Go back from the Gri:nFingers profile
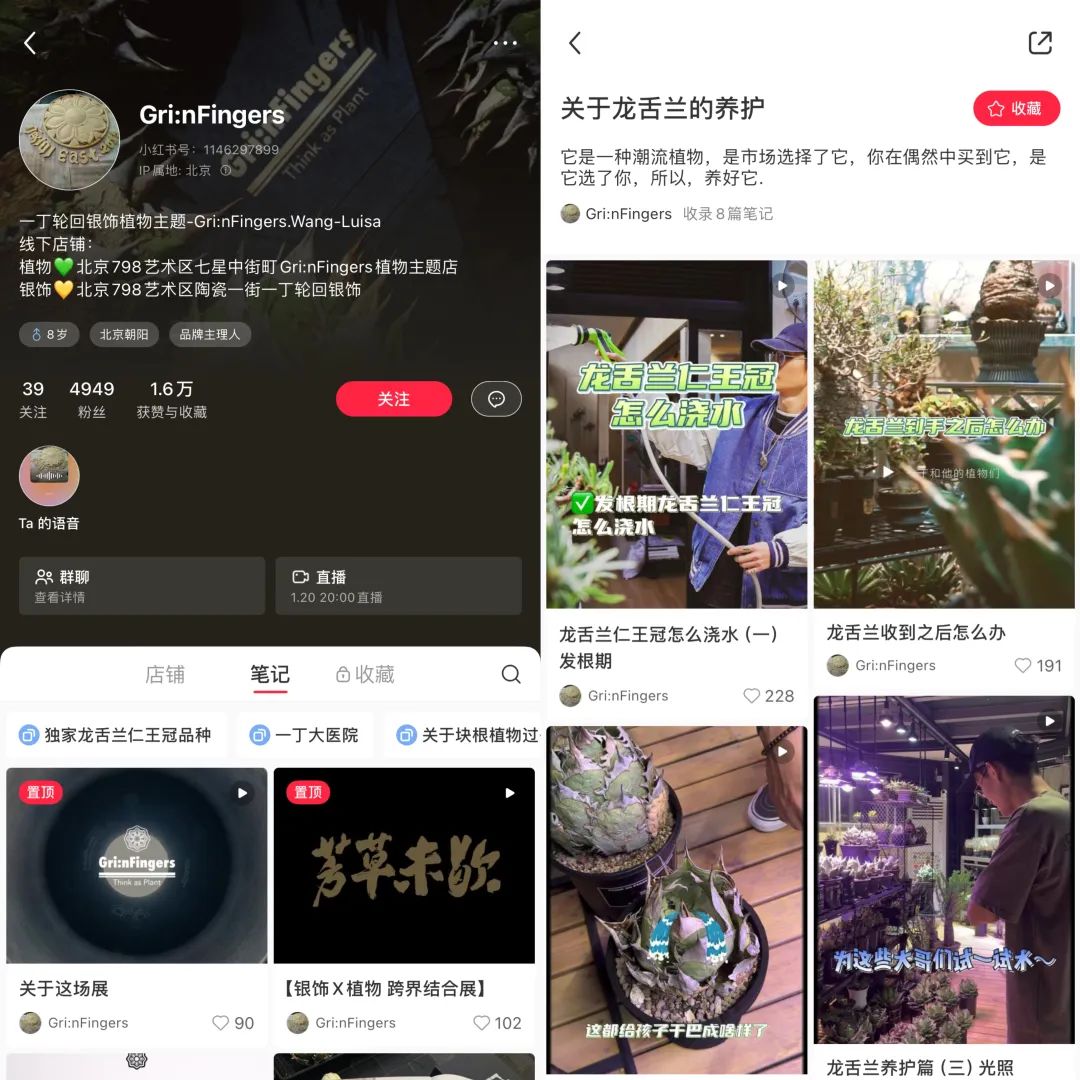1080x1080 pixels. [30, 43]
